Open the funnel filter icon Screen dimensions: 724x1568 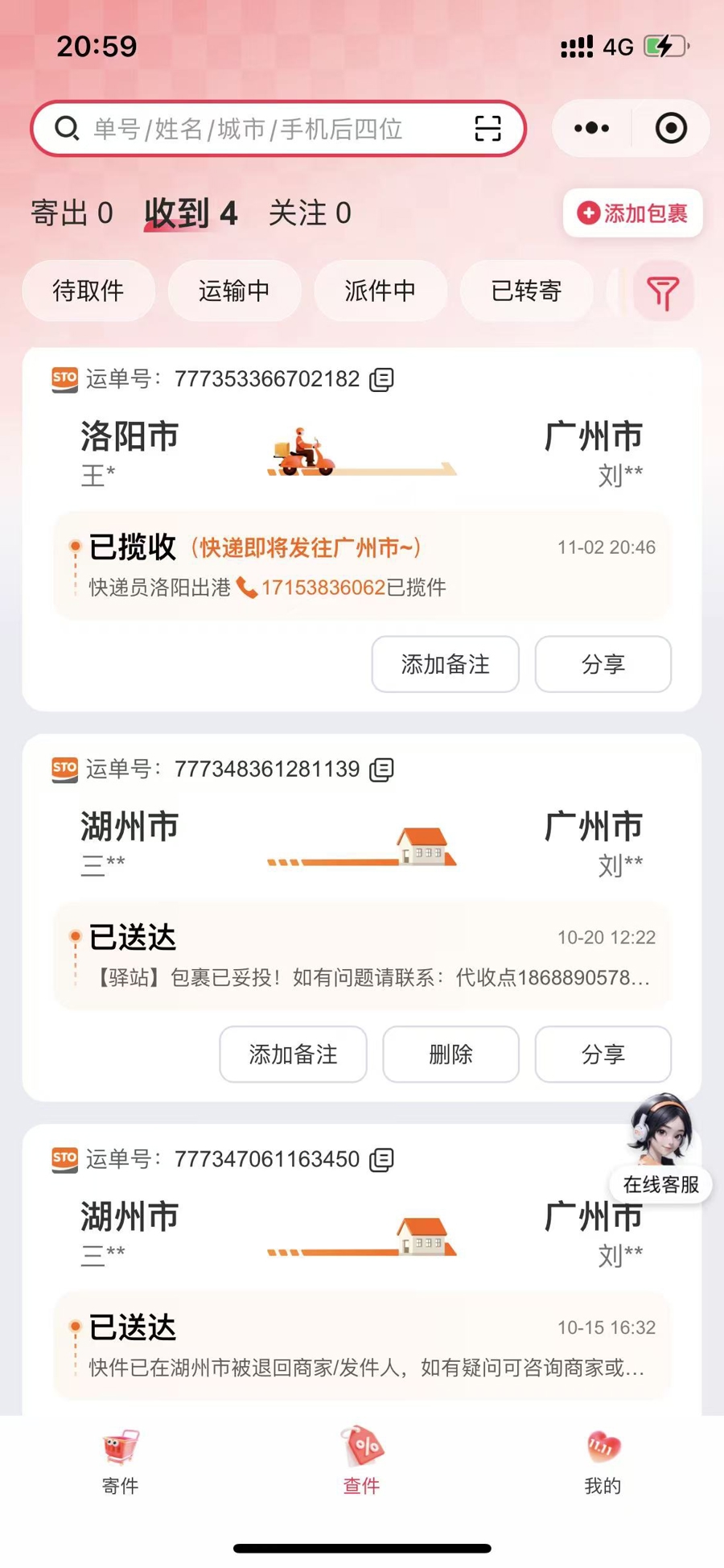(x=663, y=292)
